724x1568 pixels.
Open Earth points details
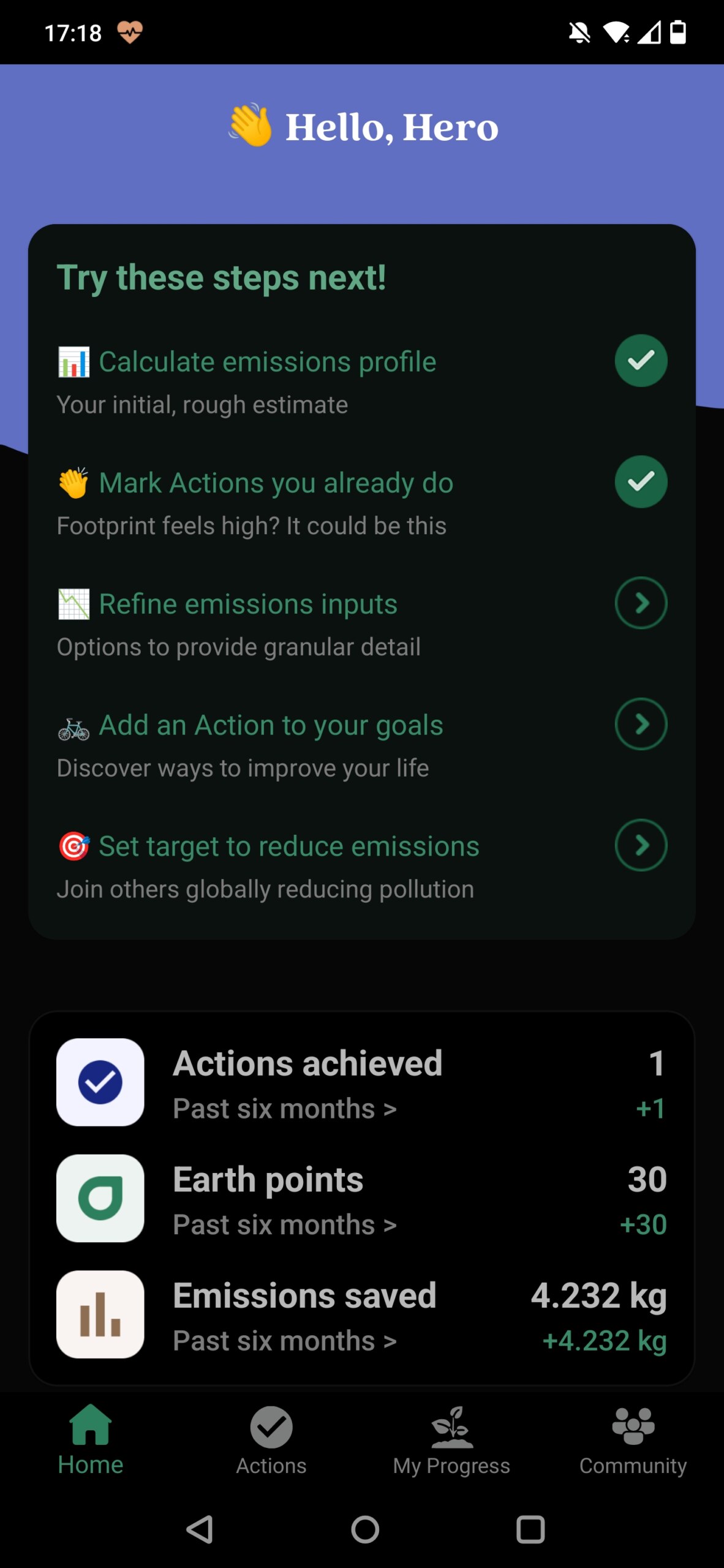(361, 1199)
